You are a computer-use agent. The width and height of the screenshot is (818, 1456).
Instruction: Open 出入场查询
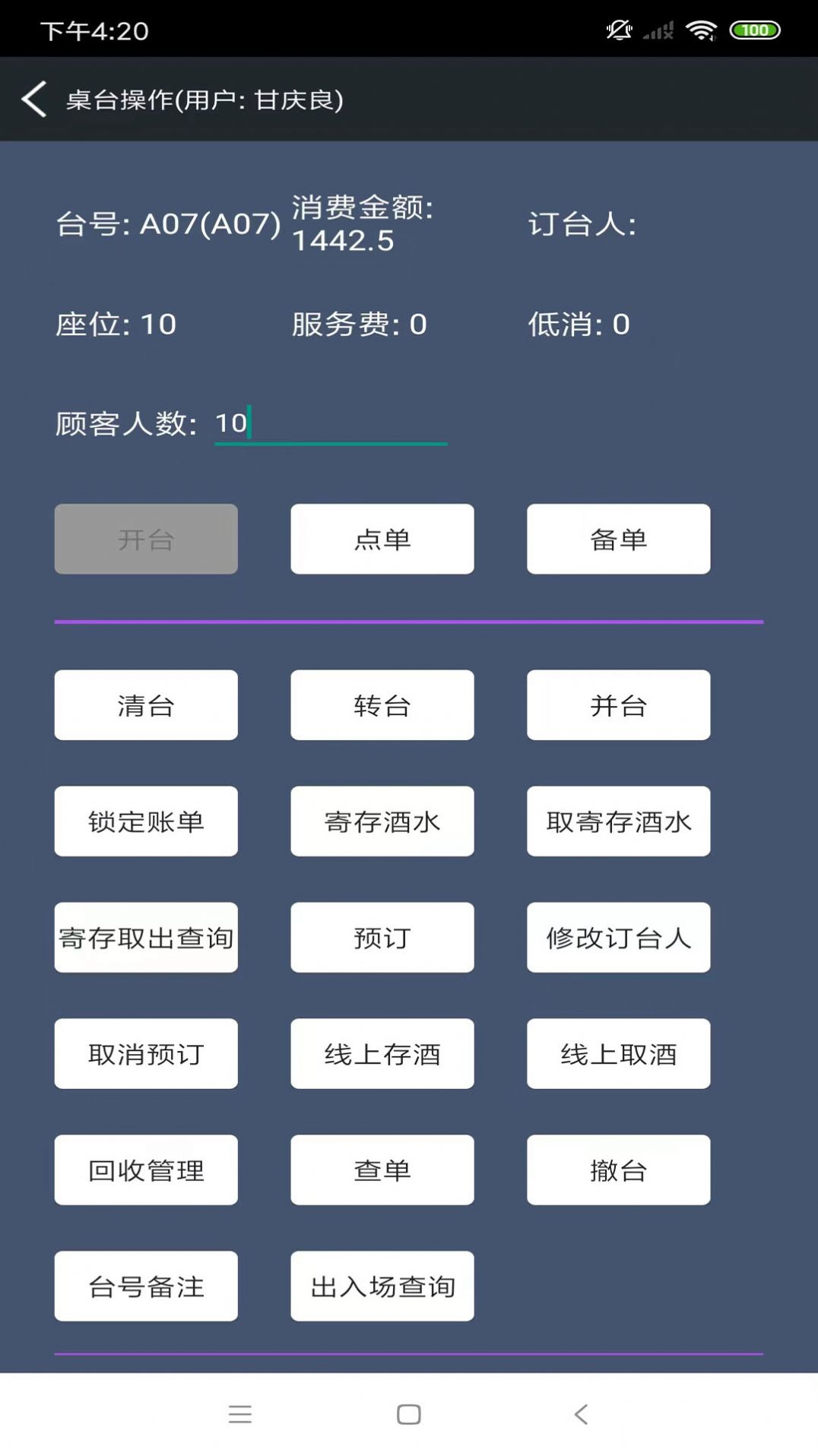coord(382,1287)
